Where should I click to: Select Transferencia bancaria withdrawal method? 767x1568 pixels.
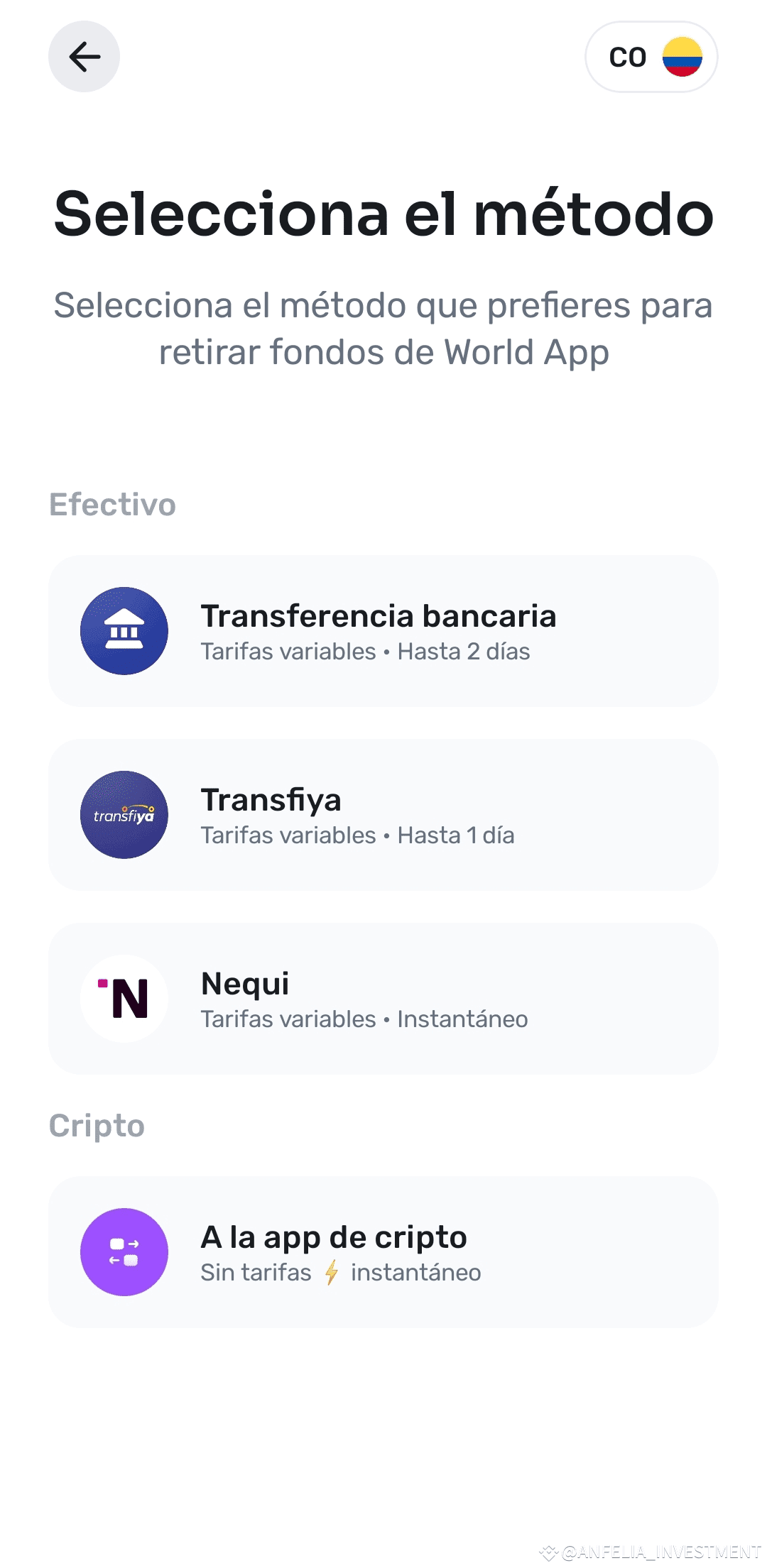pos(383,631)
